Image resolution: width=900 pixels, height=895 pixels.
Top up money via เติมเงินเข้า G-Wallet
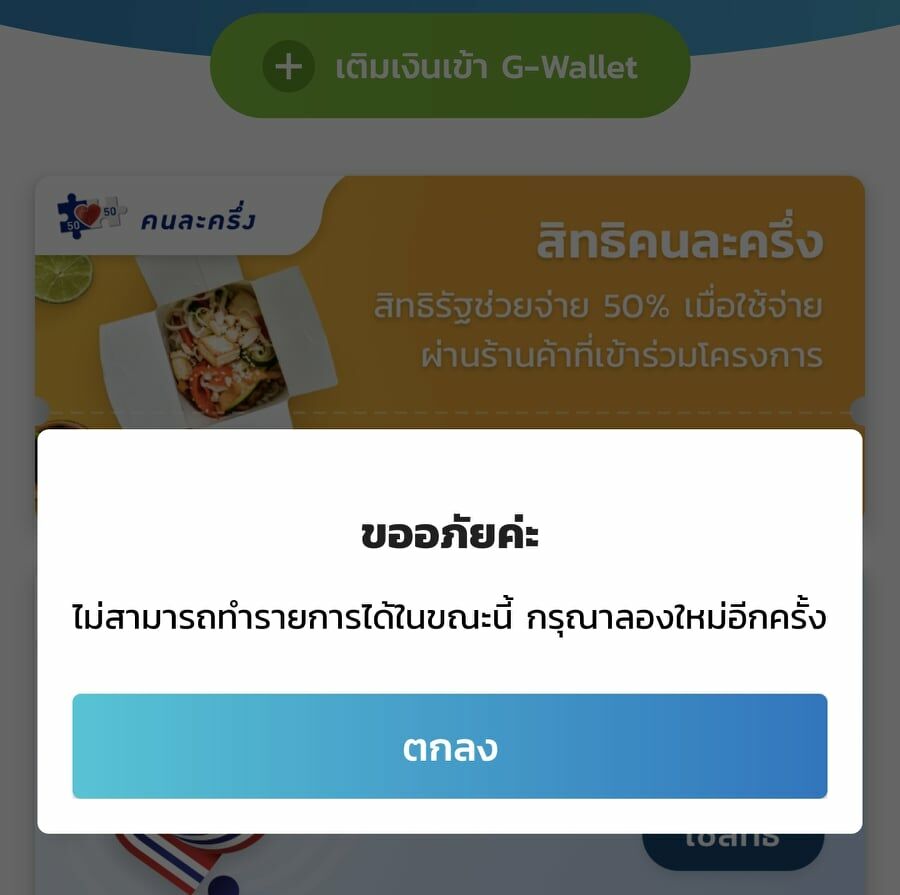click(449, 67)
